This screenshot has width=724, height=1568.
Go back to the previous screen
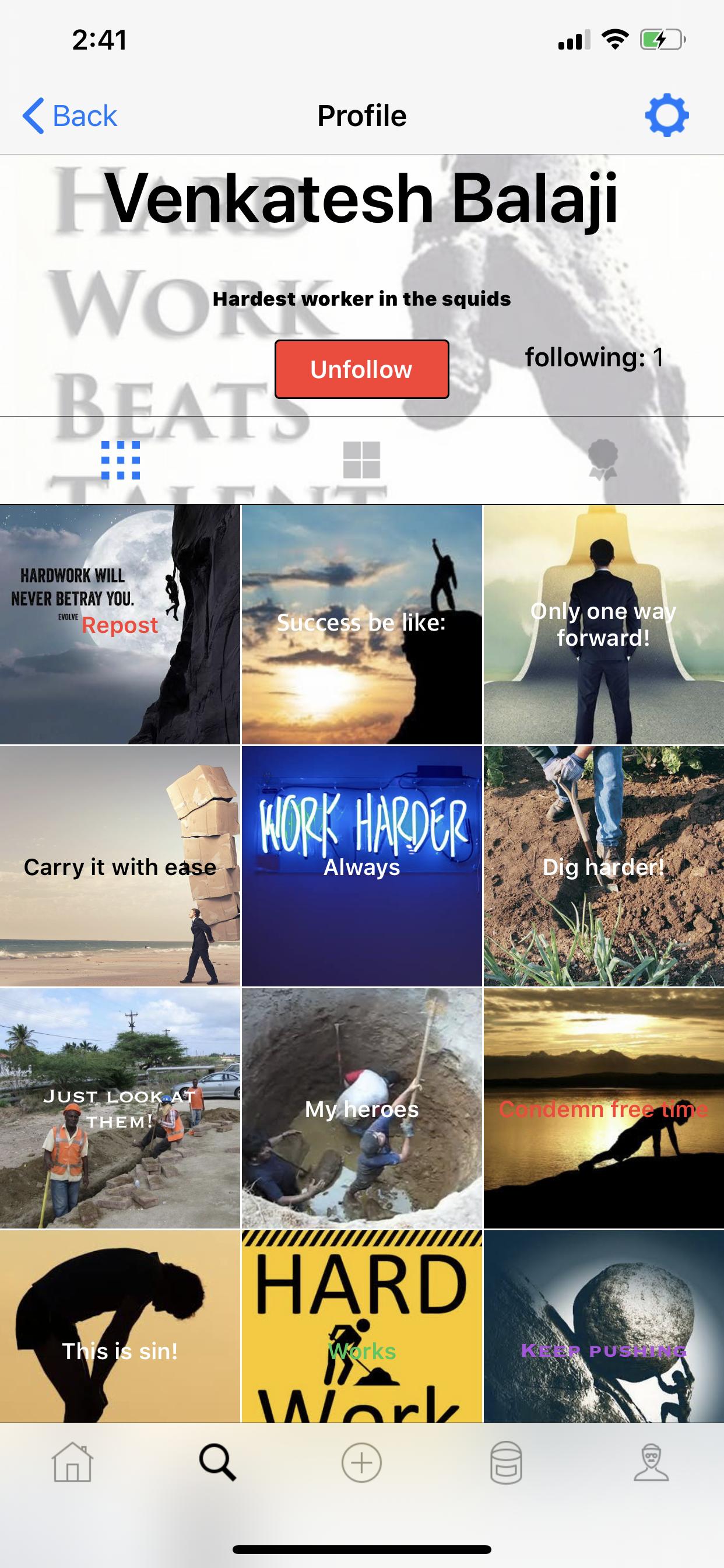point(70,116)
